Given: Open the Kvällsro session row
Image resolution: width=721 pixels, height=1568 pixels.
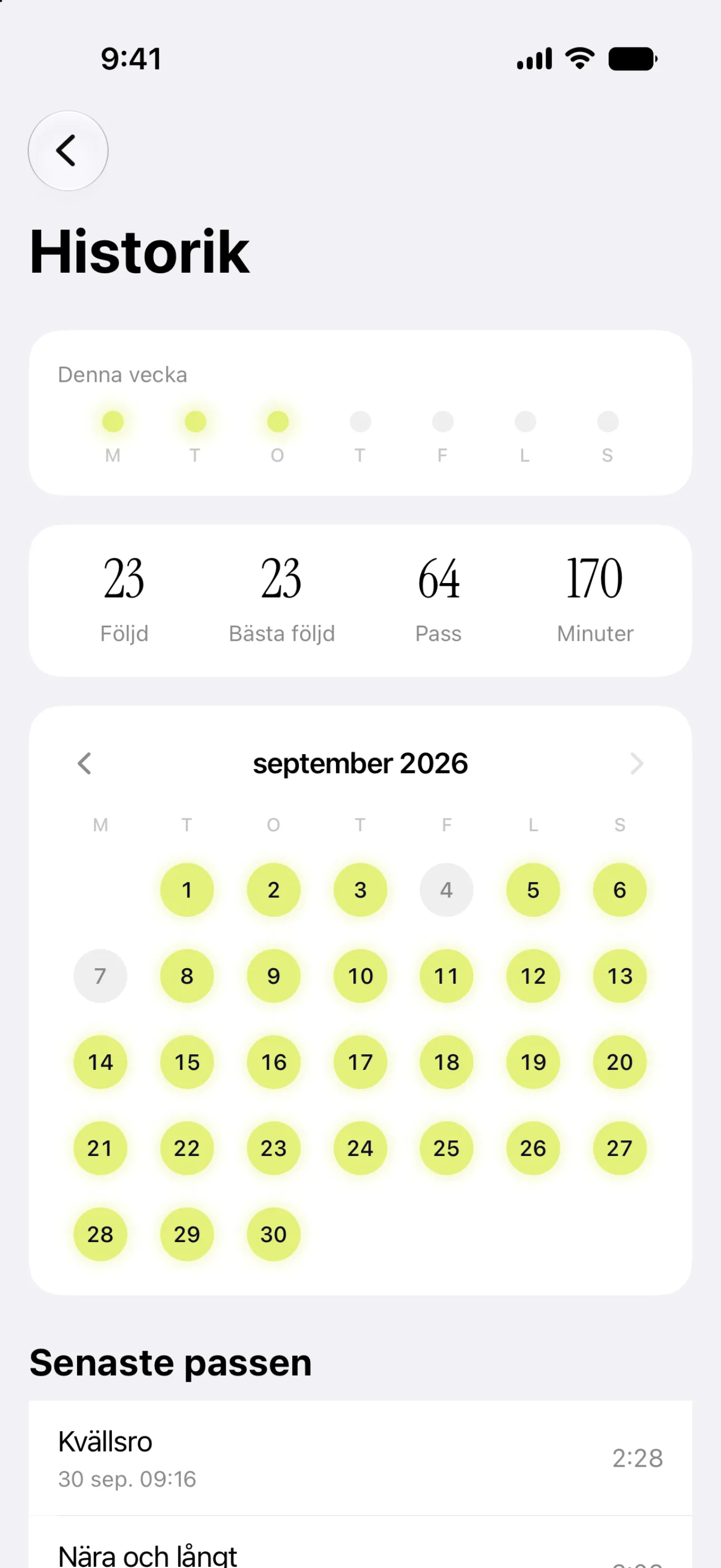Looking at the screenshot, I should click(x=360, y=1458).
